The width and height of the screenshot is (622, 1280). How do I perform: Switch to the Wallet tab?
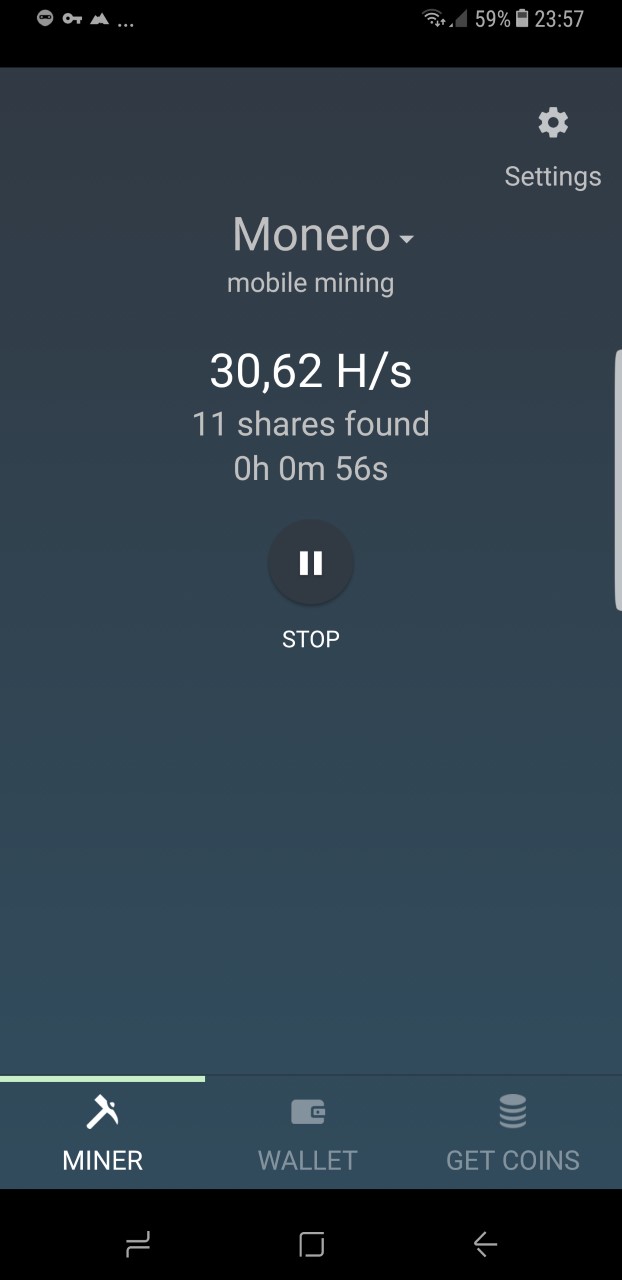(308, 1133)
